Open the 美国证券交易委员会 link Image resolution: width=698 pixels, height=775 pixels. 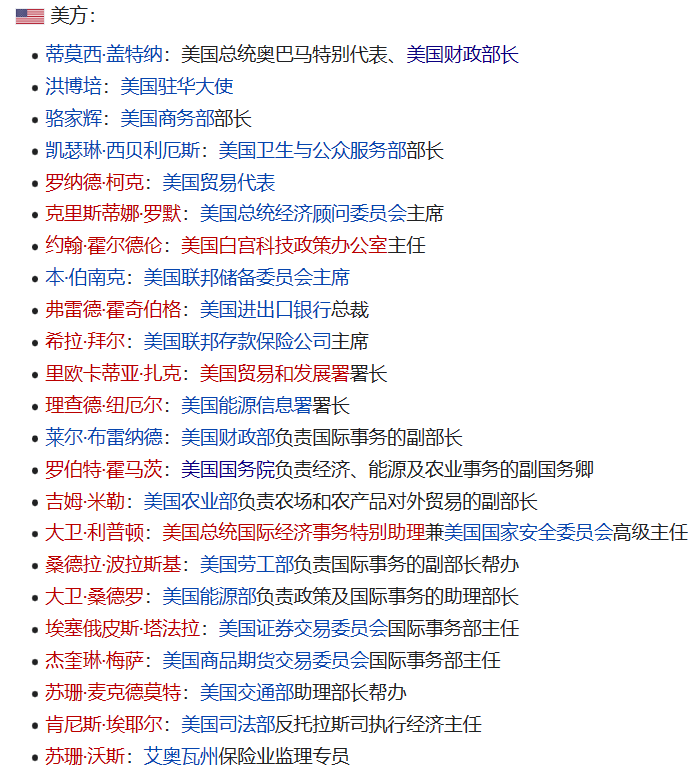[302, 629]
